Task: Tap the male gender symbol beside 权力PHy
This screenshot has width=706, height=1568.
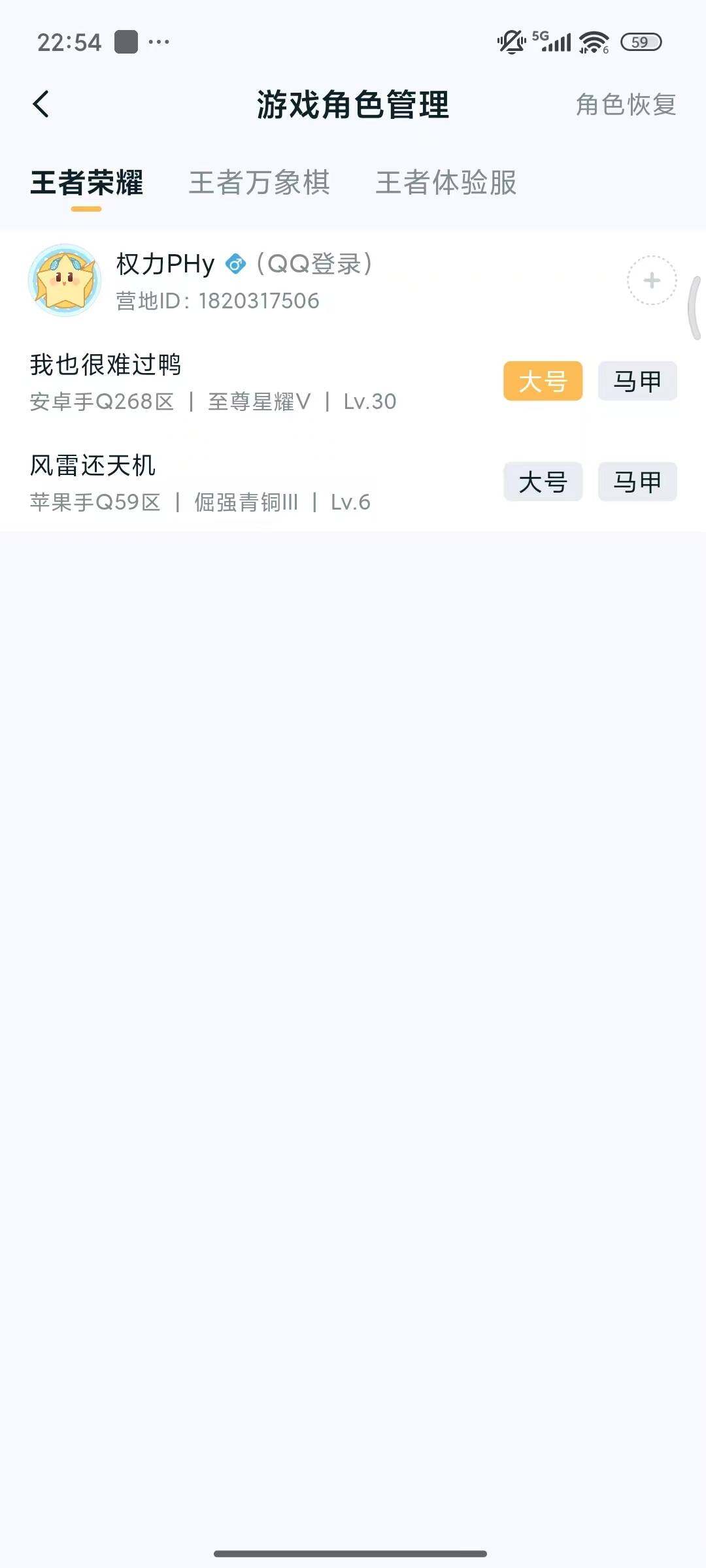Action: 235,265
